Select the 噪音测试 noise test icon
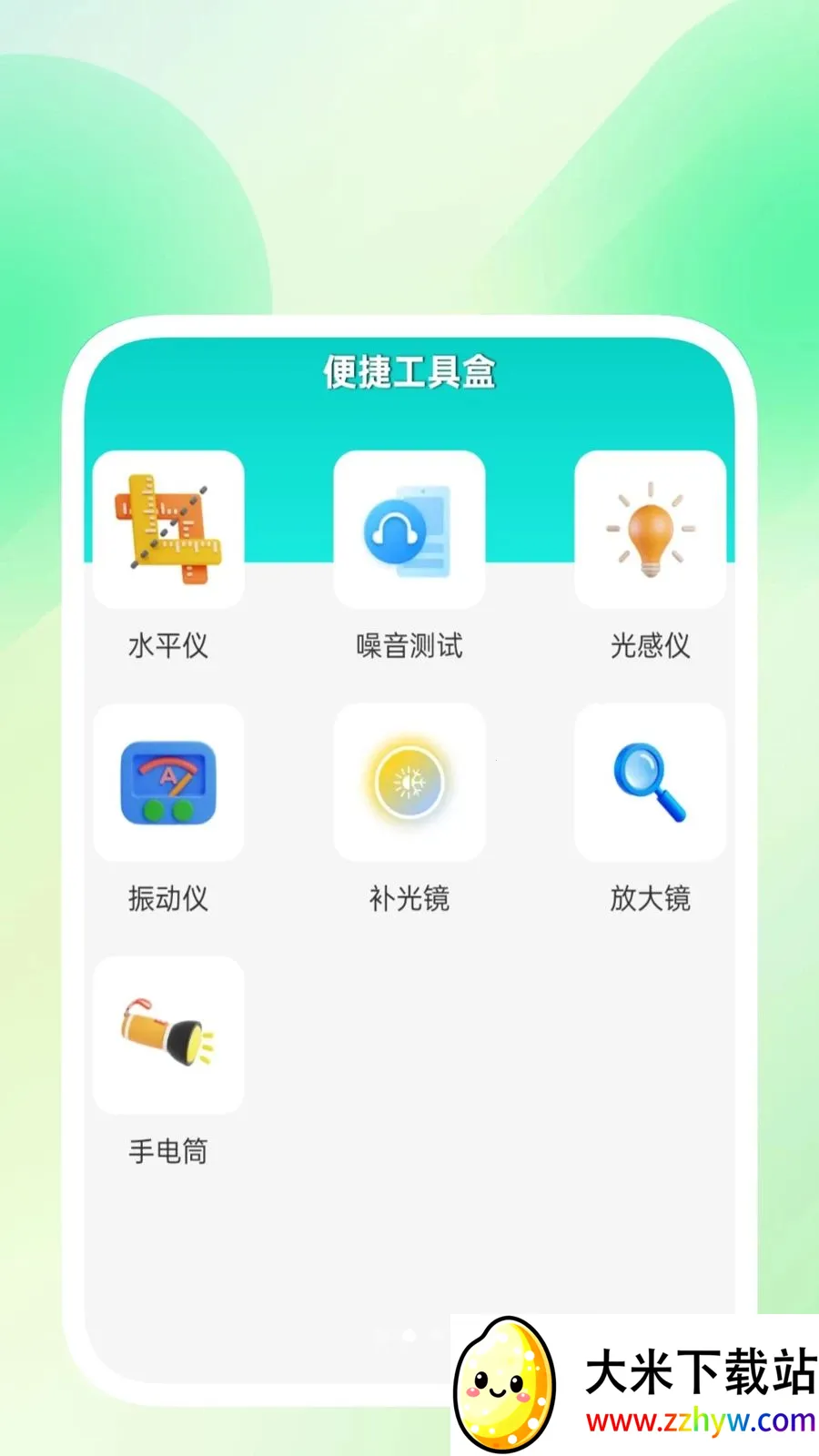Image resolution: width=819 pixels, height=1456 pixels. (409, 529)
